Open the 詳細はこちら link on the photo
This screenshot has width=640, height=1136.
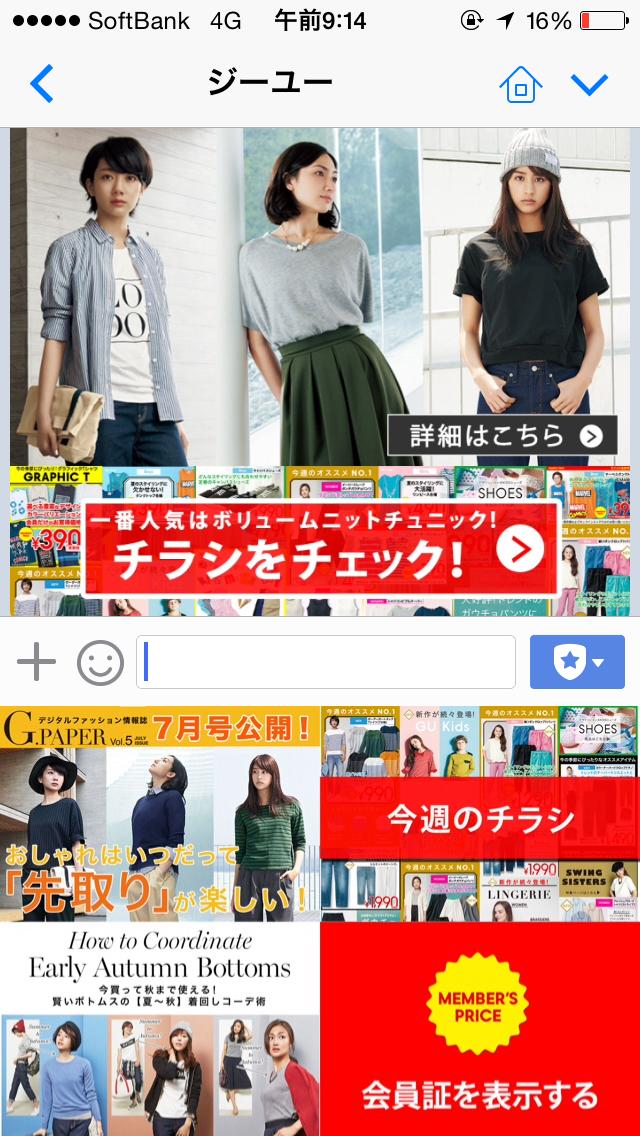click(502, 435)
